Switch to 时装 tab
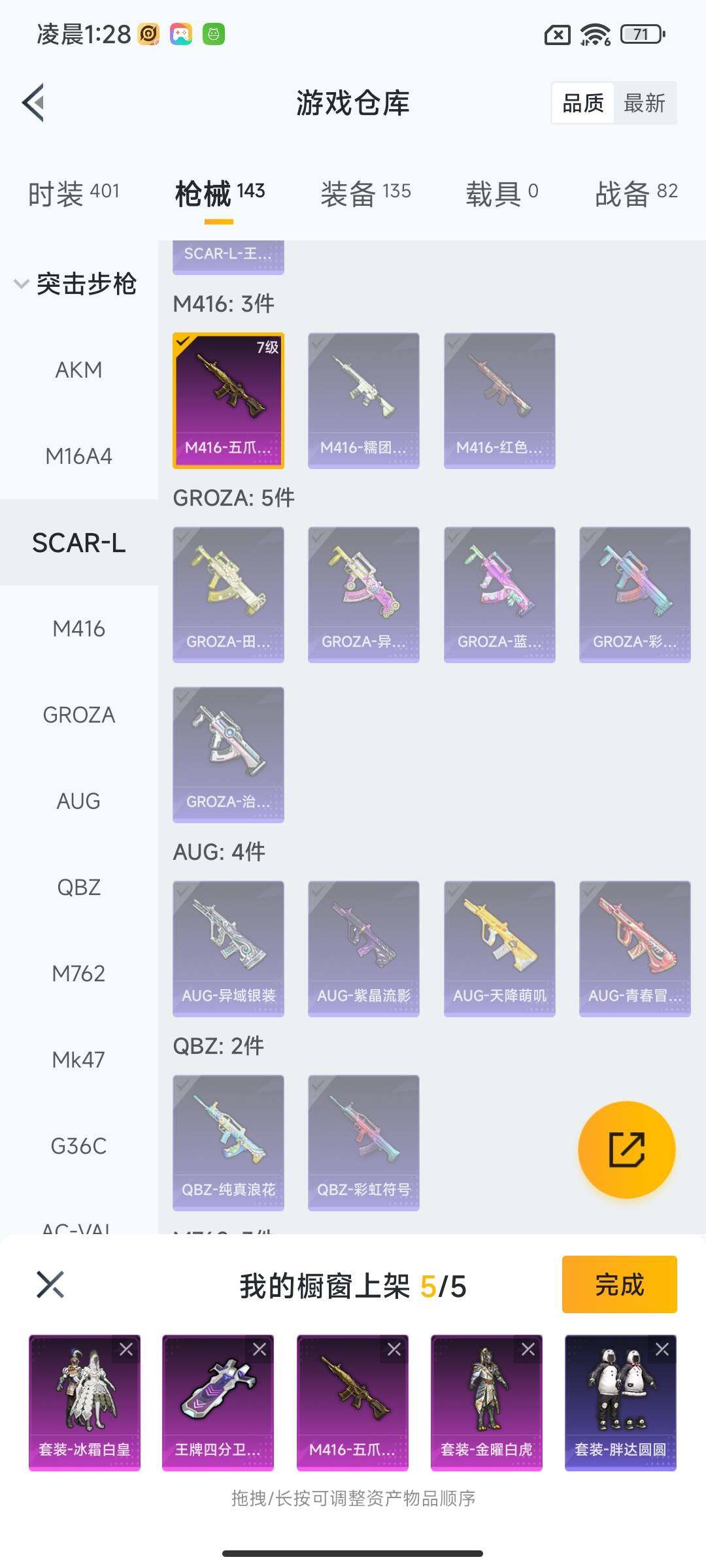This screenshot has height=1568, width=706. coord(73,193)
